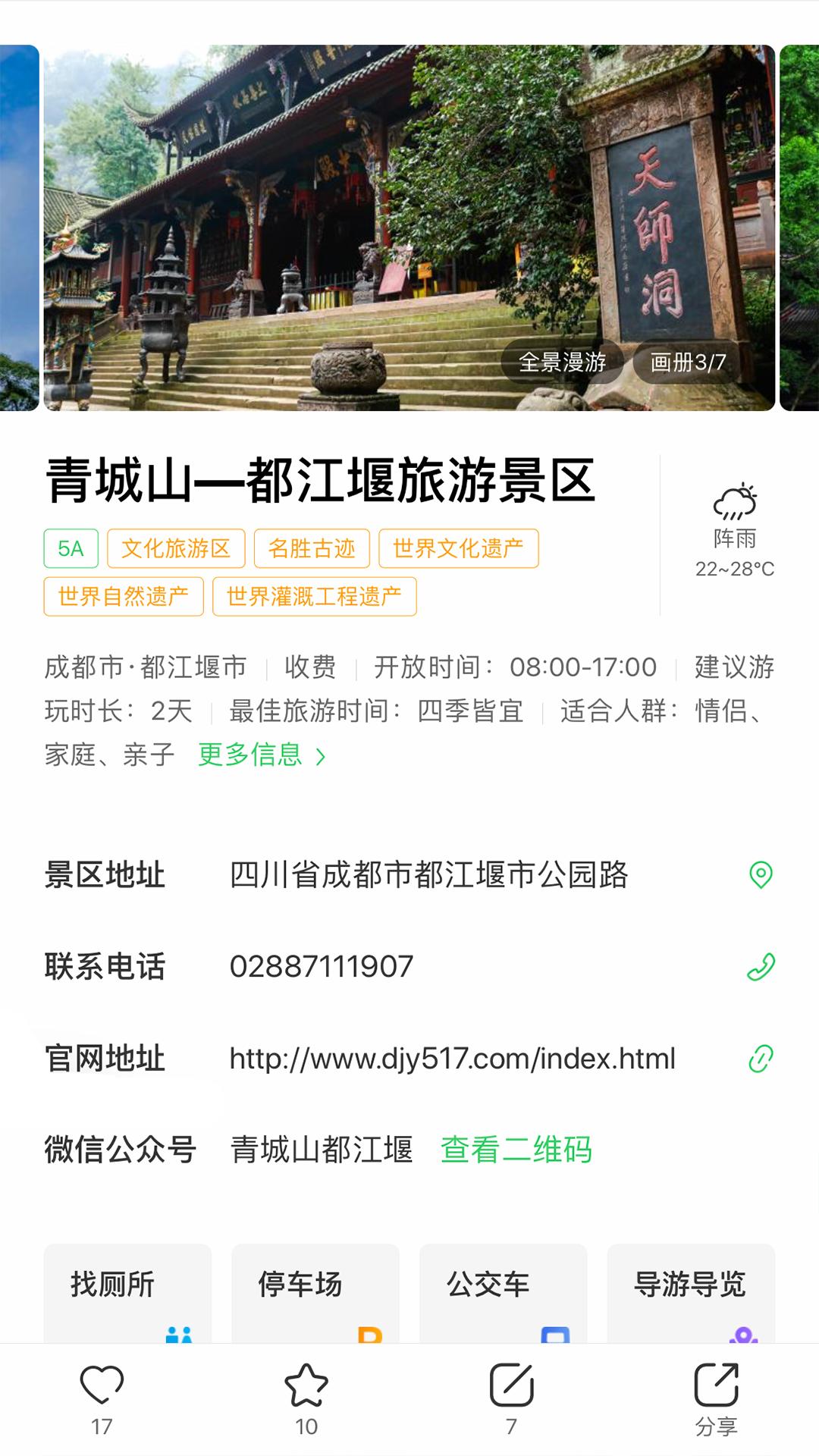The height and width of the screenshot is (1456, 819).
Task: Tap the phone icon to call 02887111907
Action: point(760,965)
